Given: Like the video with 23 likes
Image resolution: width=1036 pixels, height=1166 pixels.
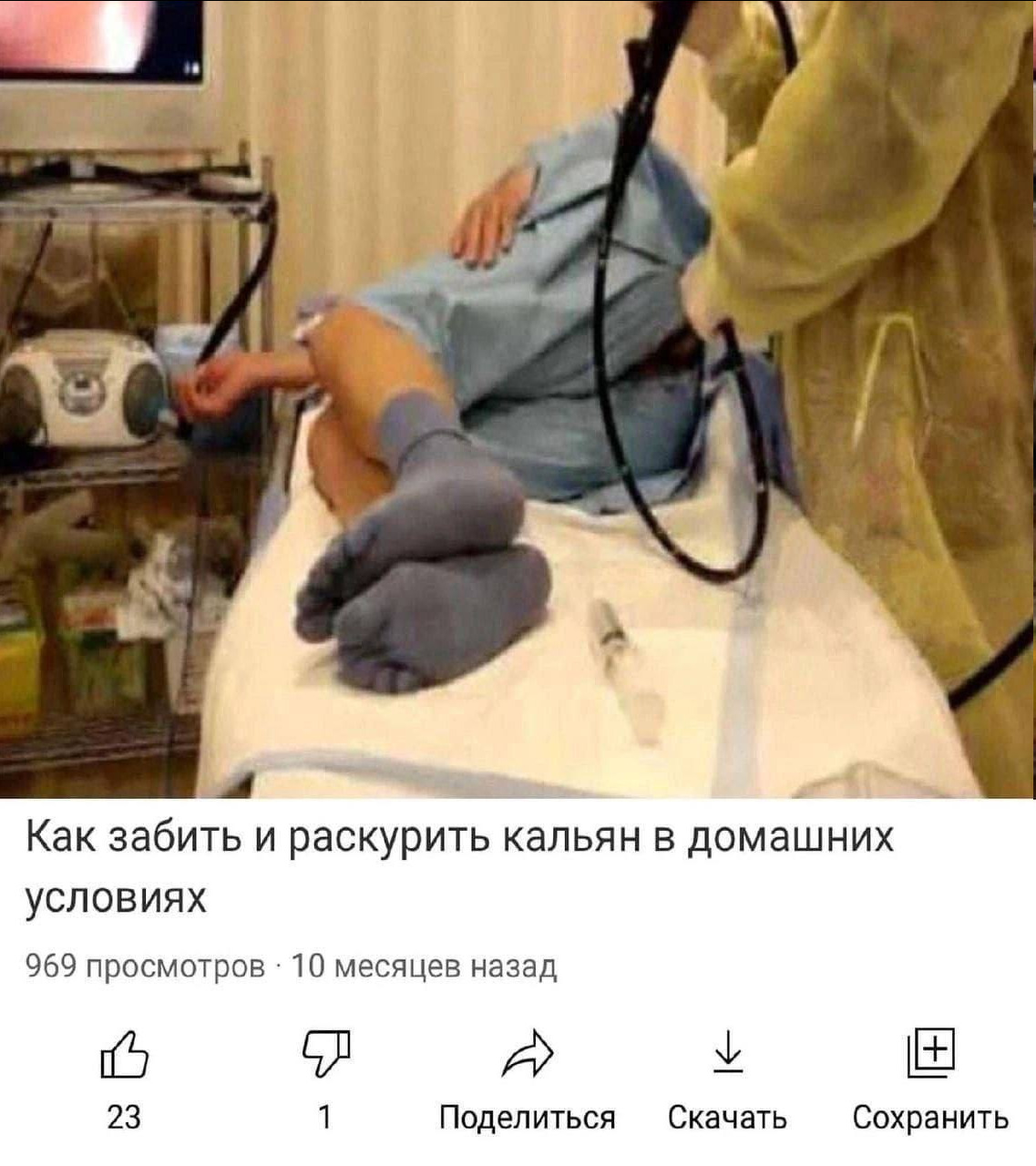Looking at the screenshot, I should coord(124,1056).
